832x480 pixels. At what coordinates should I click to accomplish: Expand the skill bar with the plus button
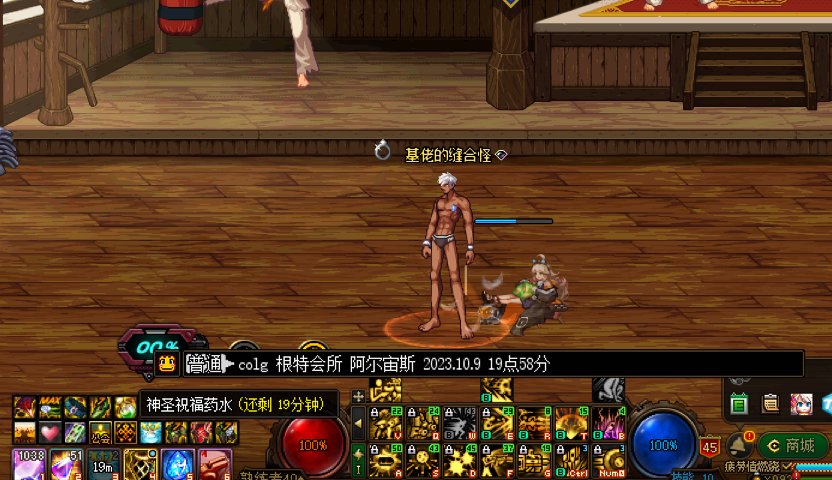pyautogui.click(x=358, y=397)
